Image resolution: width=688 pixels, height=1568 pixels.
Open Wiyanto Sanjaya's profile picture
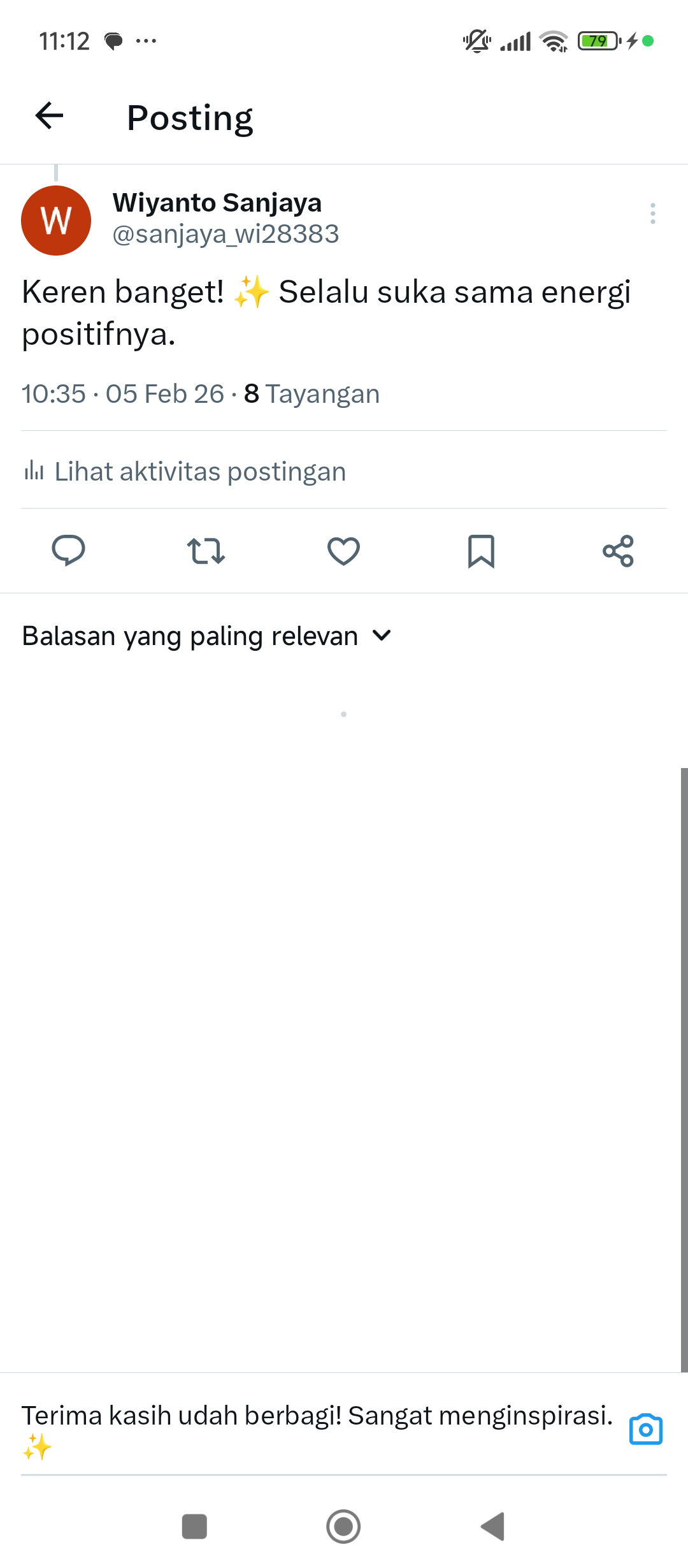(x=56, y=221)
